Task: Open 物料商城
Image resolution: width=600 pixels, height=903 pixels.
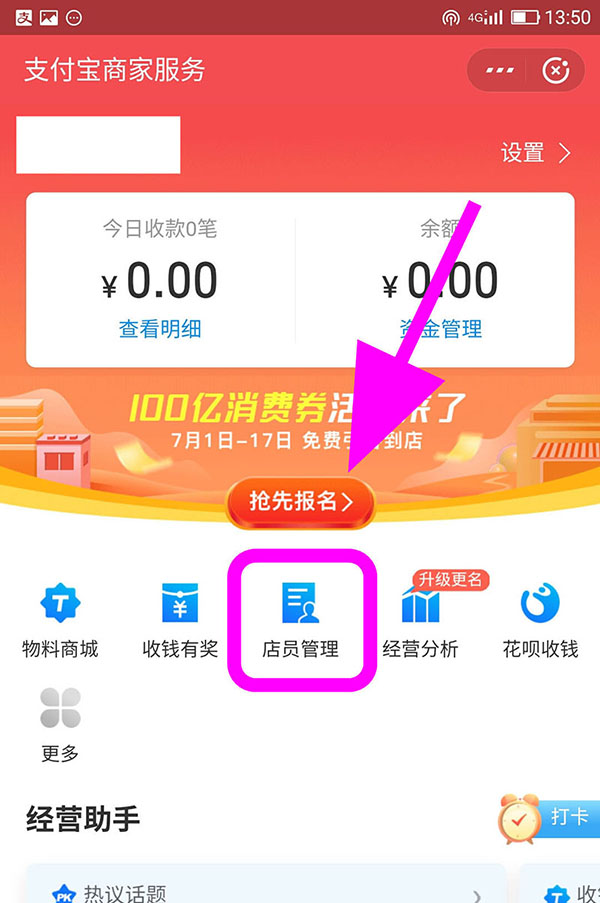Action: (60, 620)
